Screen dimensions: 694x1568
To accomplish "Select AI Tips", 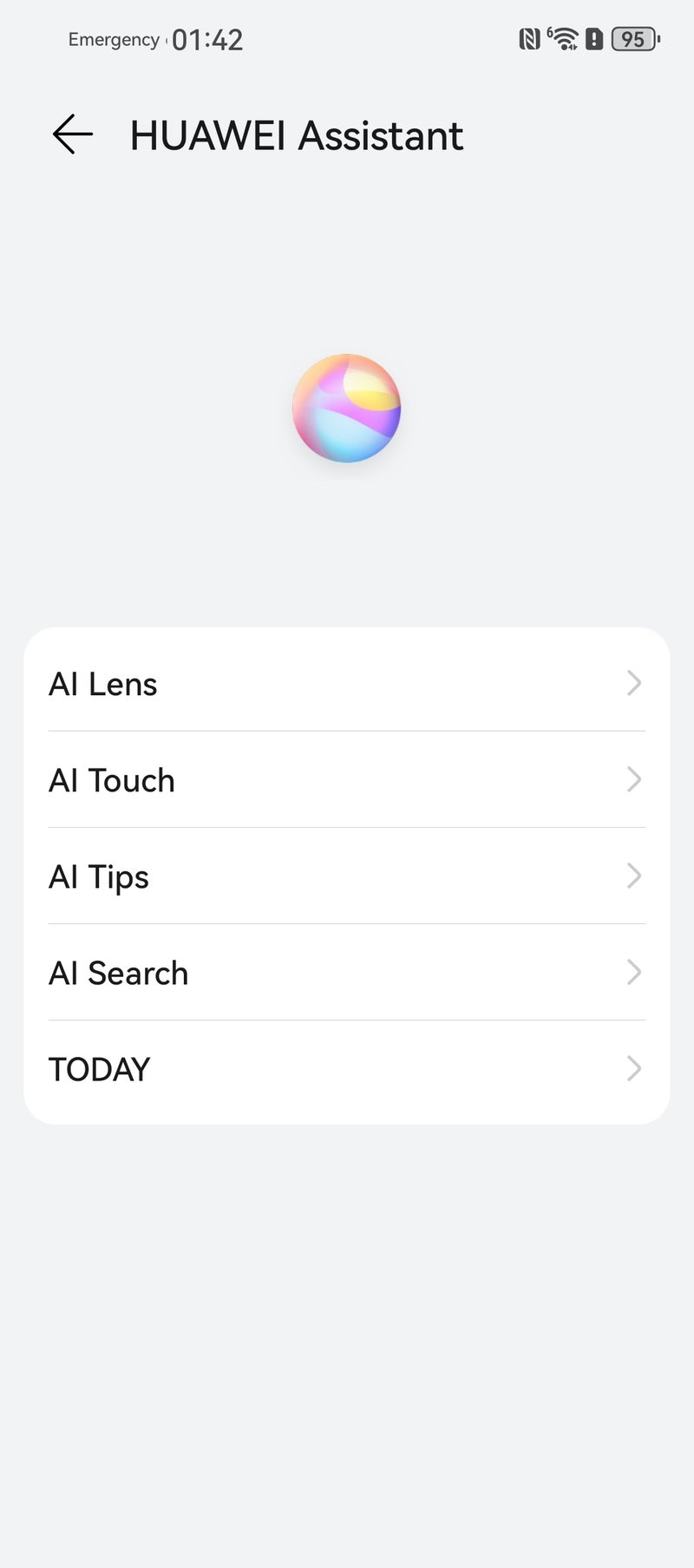I will [x=347, y=876].
